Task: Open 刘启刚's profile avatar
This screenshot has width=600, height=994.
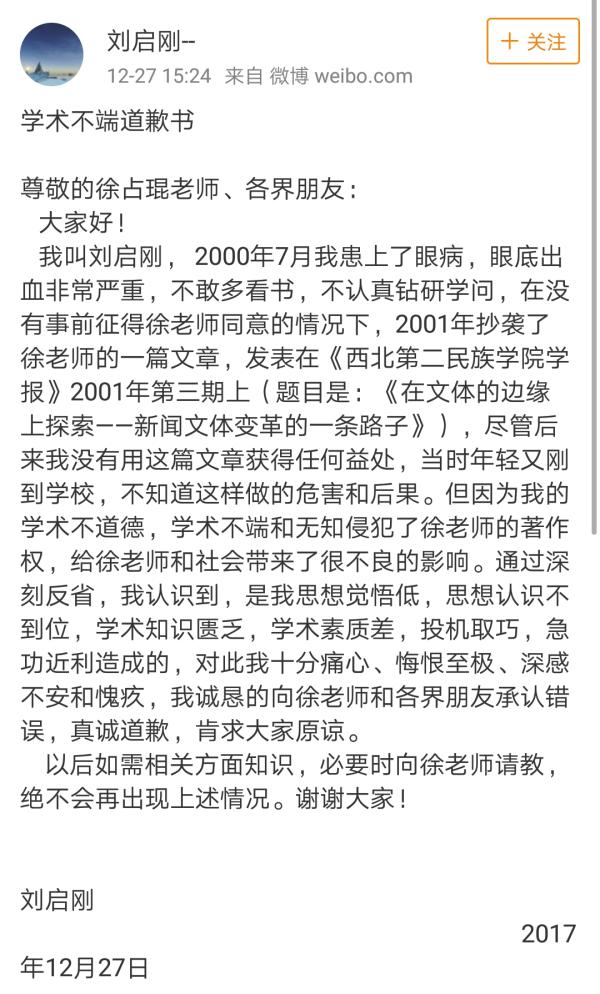Action: [52, 55]
